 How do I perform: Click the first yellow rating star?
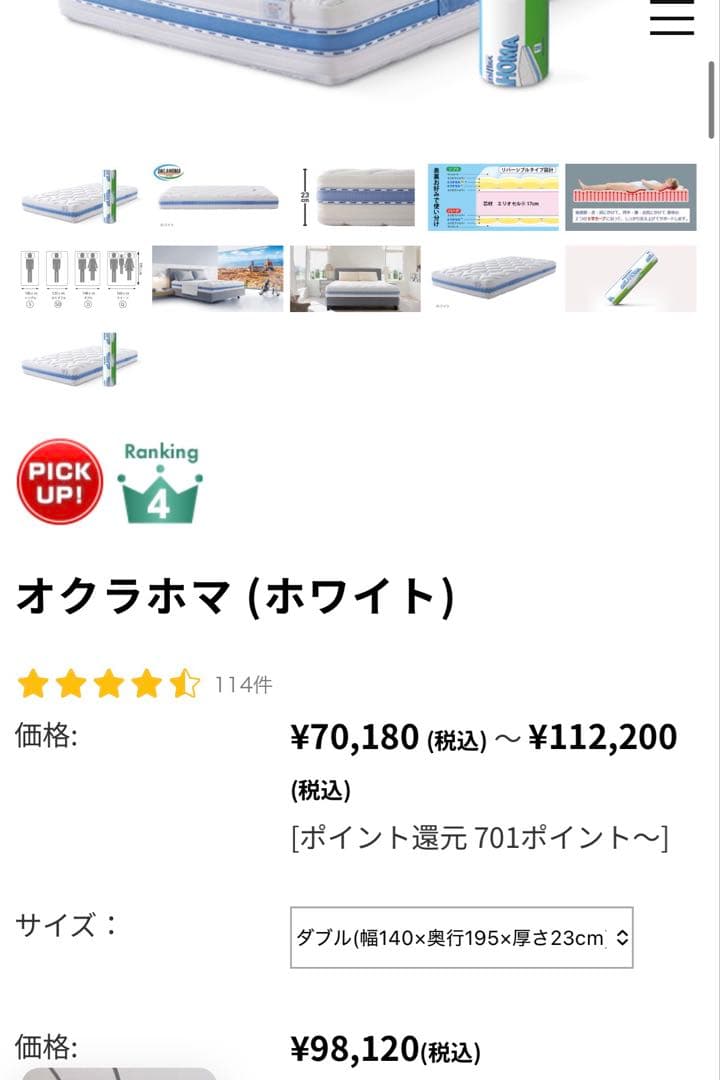coord(32,686)
